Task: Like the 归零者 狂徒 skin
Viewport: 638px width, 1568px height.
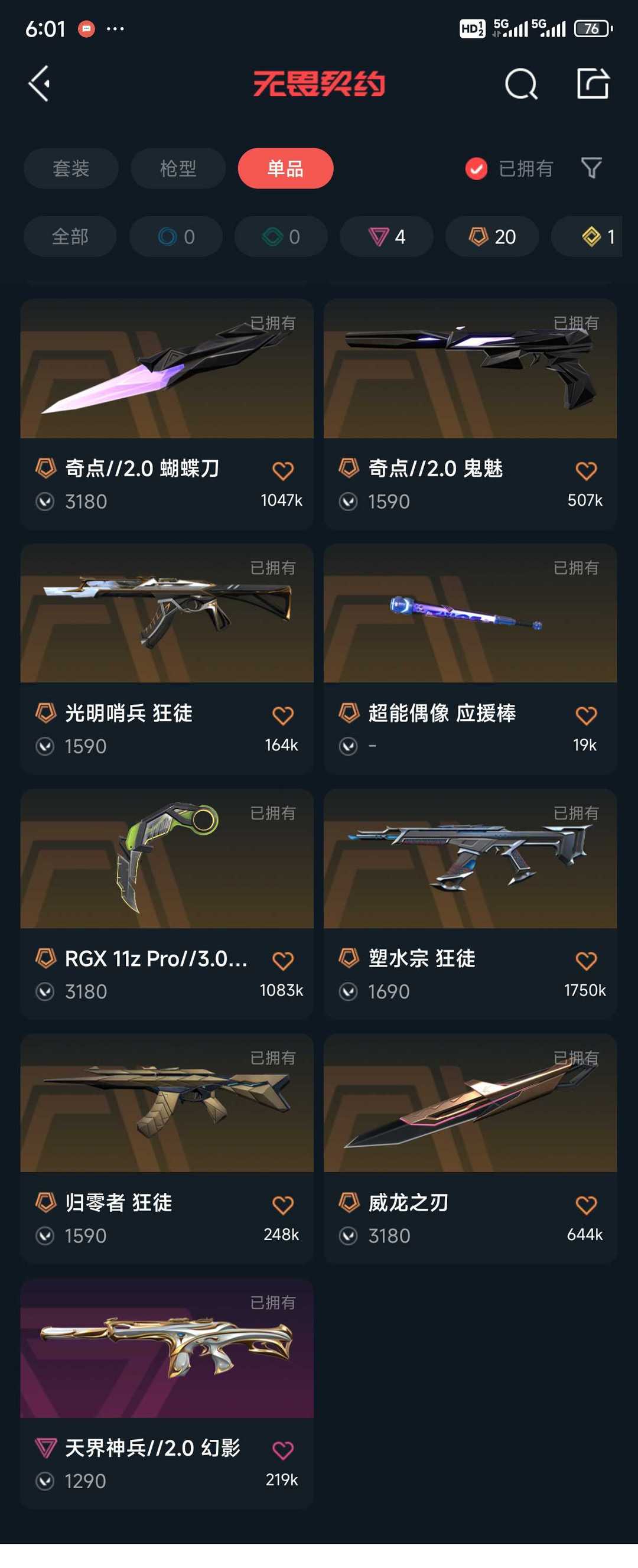Action: [282, 1205]
